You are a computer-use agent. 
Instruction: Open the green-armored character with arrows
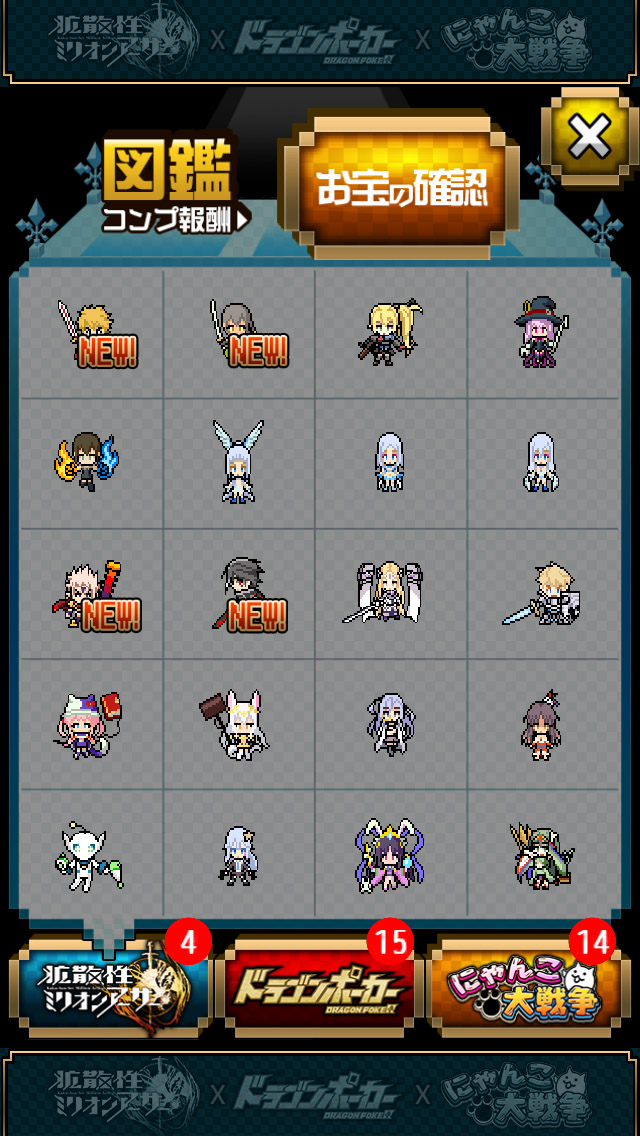(x=541, y=855)
